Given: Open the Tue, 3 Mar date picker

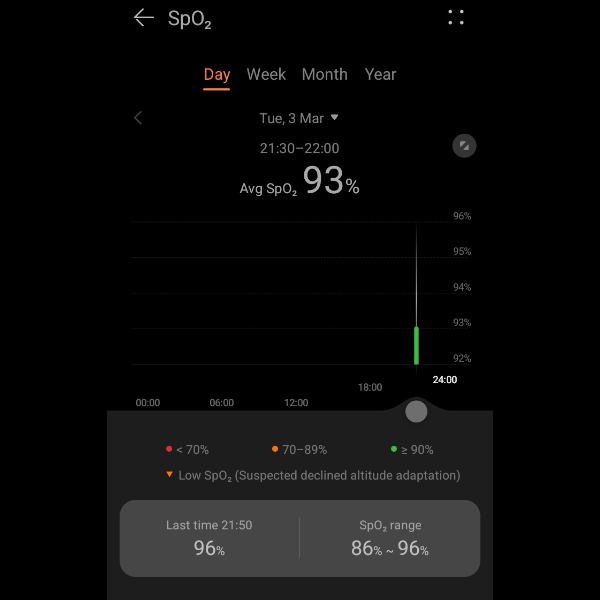Looking at the screenshot, I should (x=299, y=118).
